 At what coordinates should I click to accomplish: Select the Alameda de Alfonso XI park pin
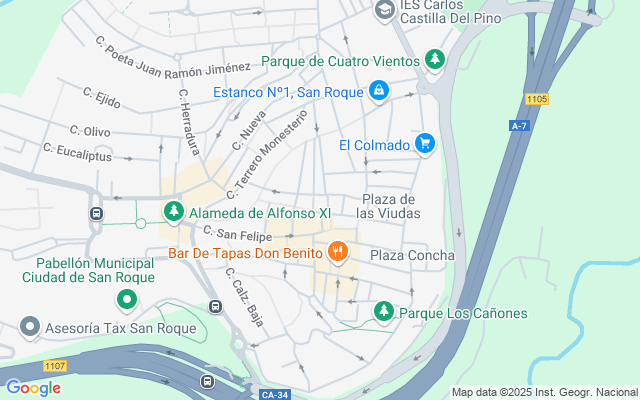coord(175,212)
